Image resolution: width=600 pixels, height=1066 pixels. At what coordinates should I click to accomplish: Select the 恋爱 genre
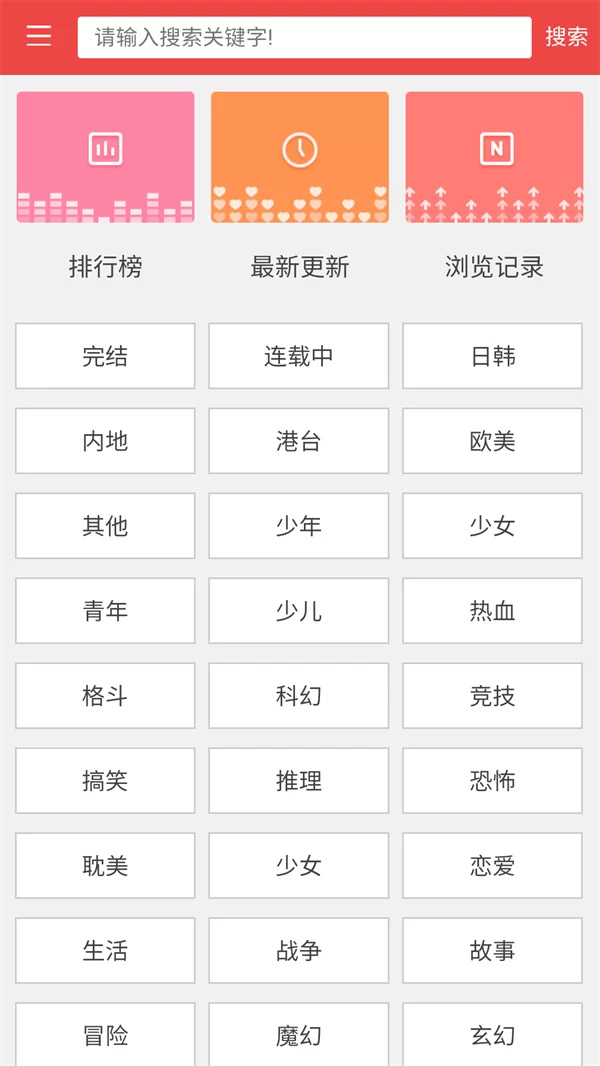tap(492, 866)
